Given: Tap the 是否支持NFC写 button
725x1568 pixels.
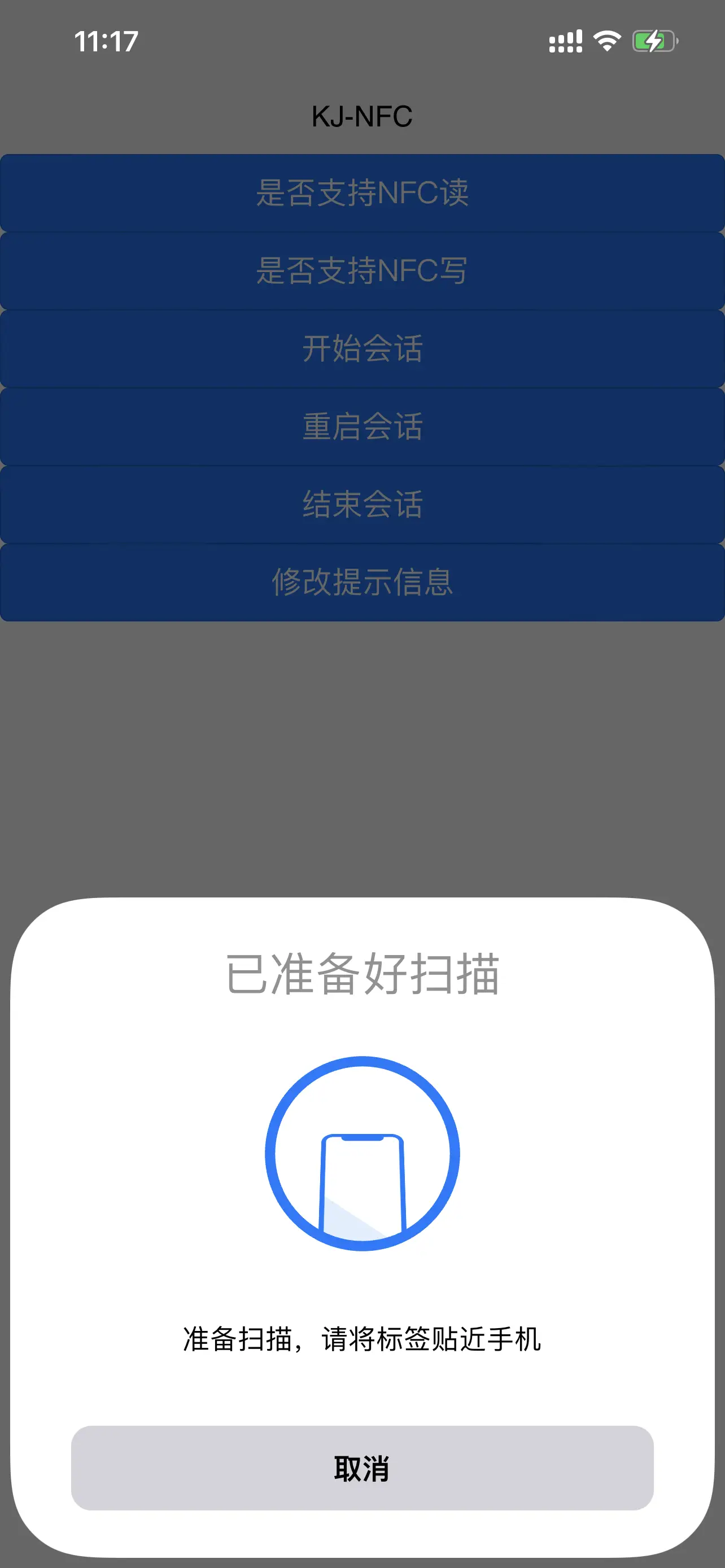Looking at the screenshot, I should 362,271.
